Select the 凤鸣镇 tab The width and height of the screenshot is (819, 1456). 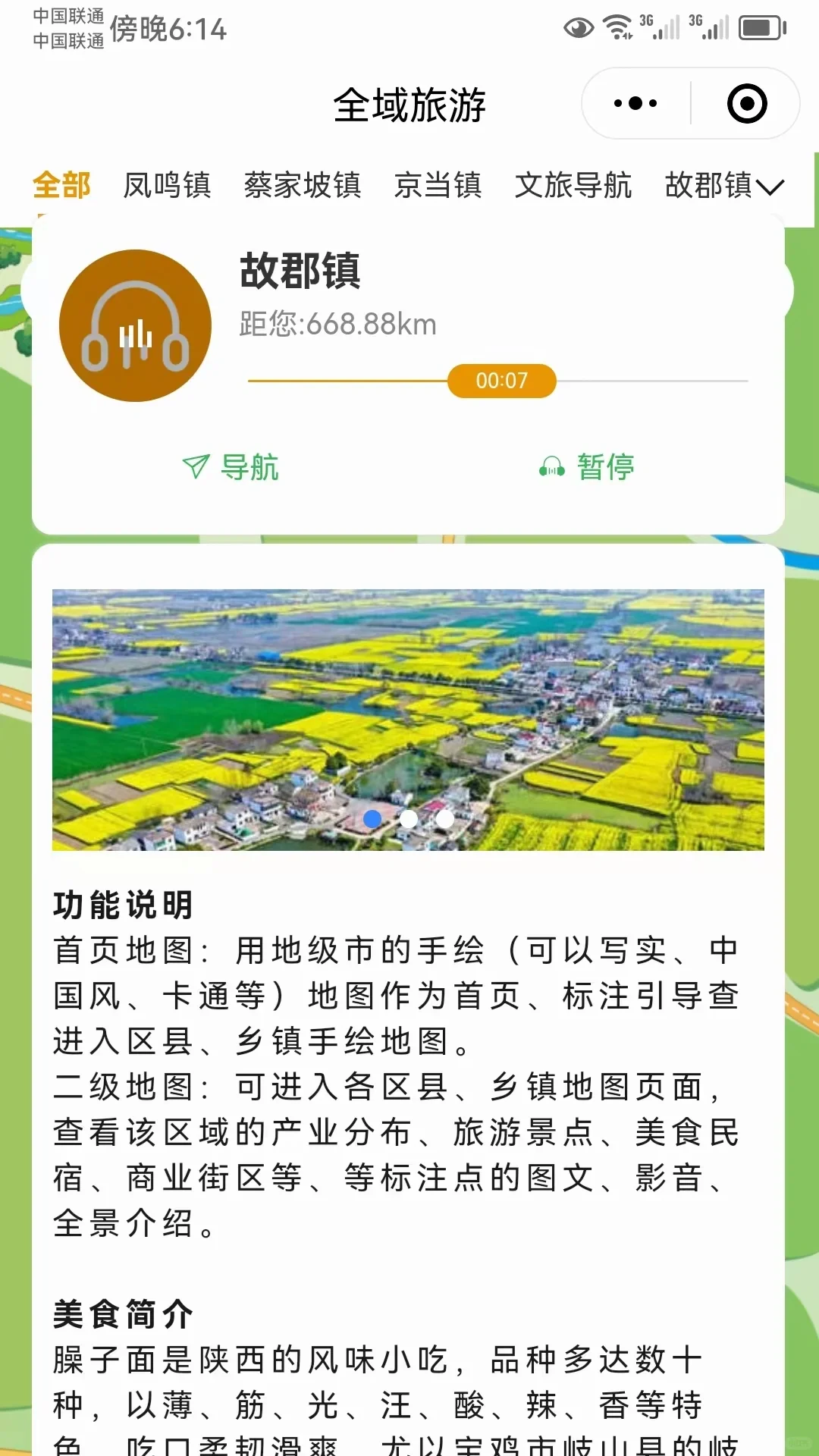coord(167,185)
